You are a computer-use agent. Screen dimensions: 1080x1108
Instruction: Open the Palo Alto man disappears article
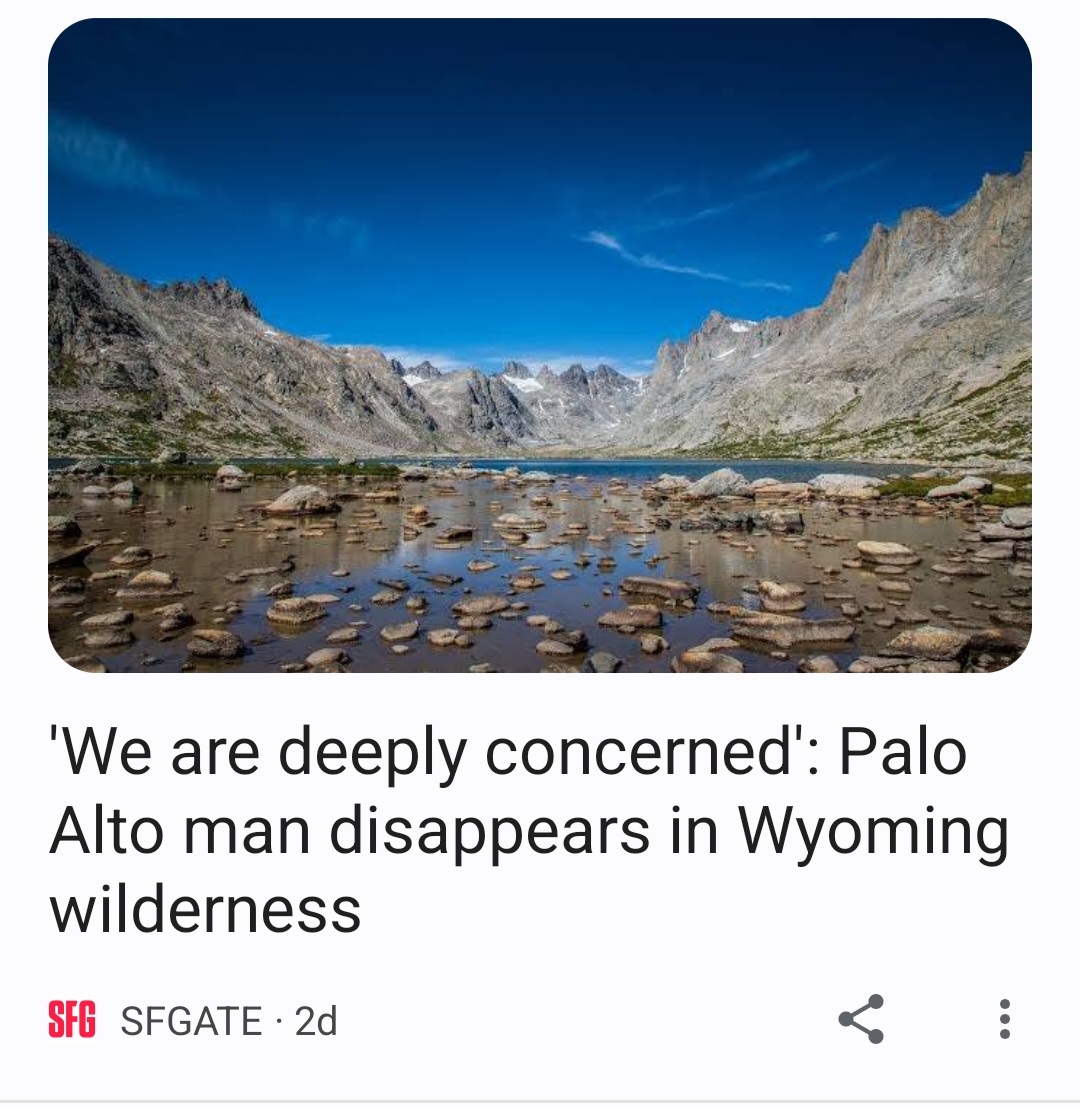(530, 830)
